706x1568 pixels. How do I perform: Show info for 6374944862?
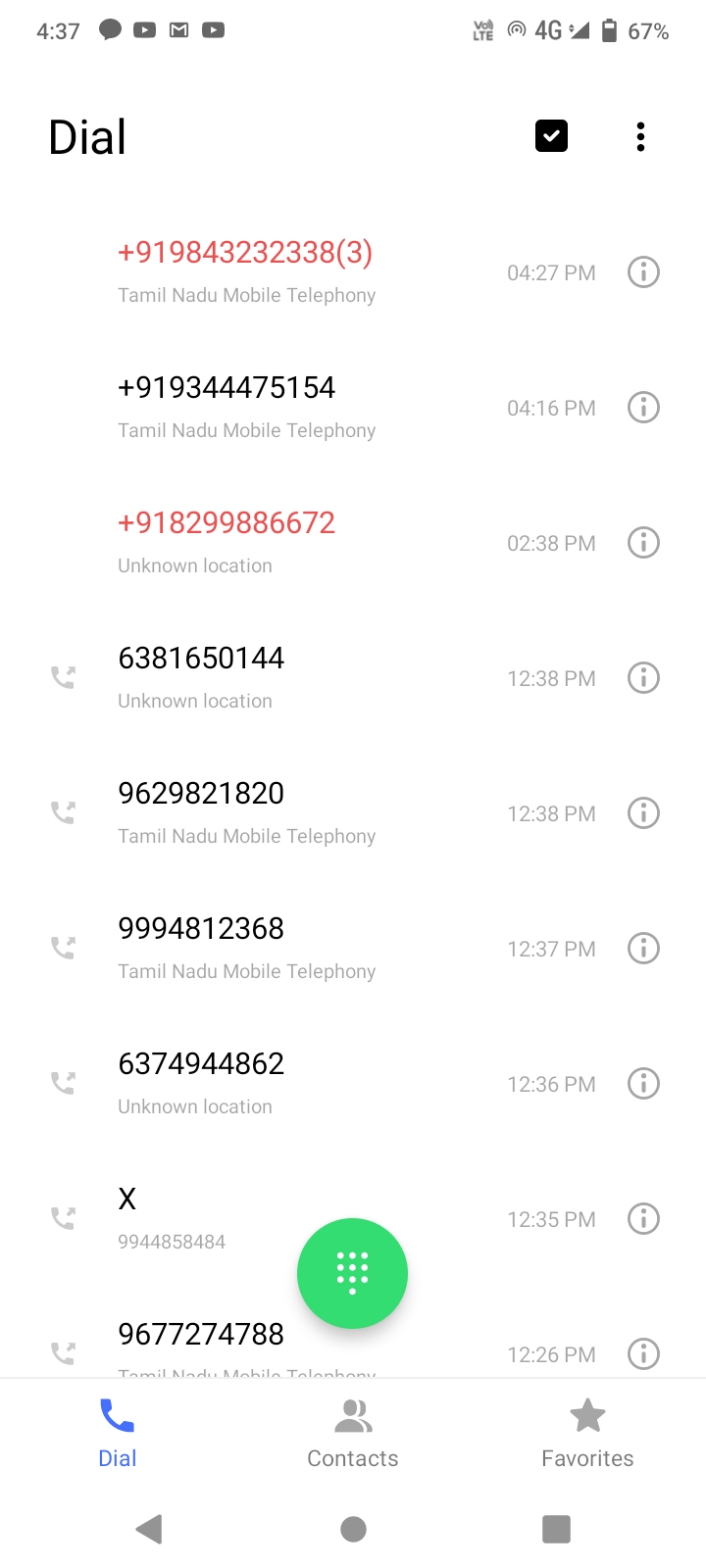643,1083
